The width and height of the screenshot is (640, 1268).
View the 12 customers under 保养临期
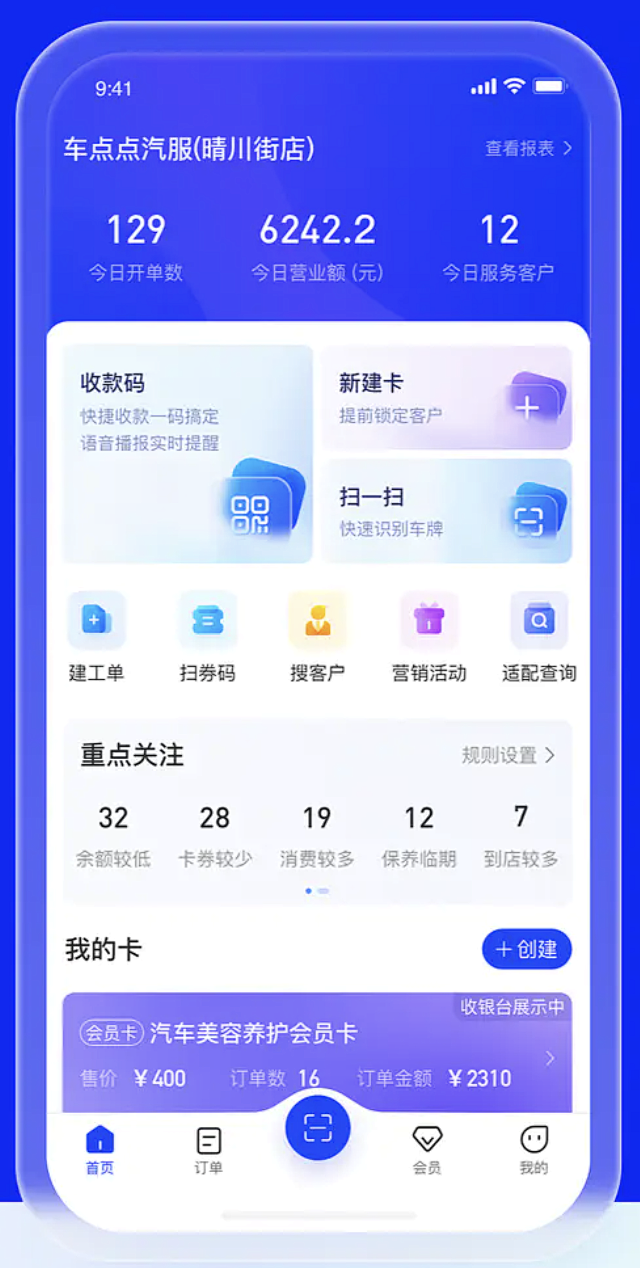(419, 835)
